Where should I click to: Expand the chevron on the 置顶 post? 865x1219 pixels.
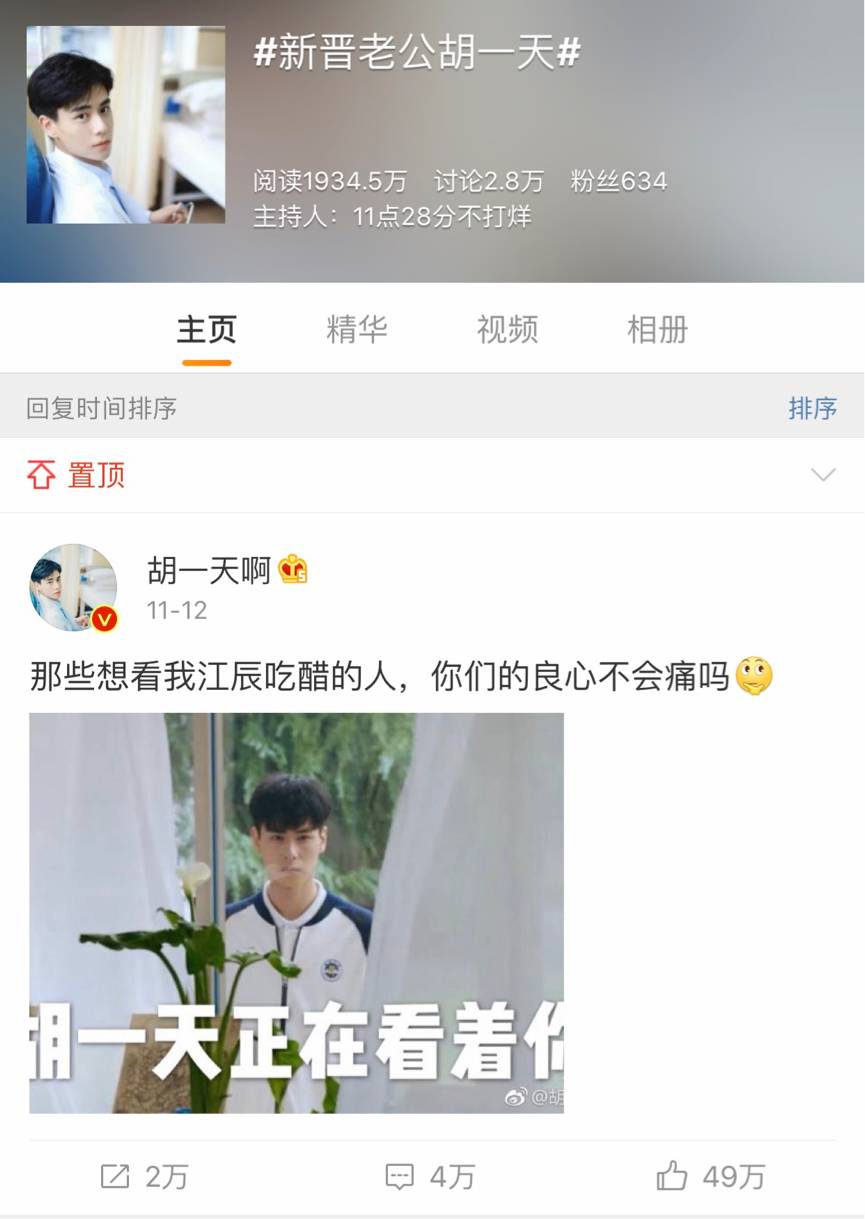823,475
